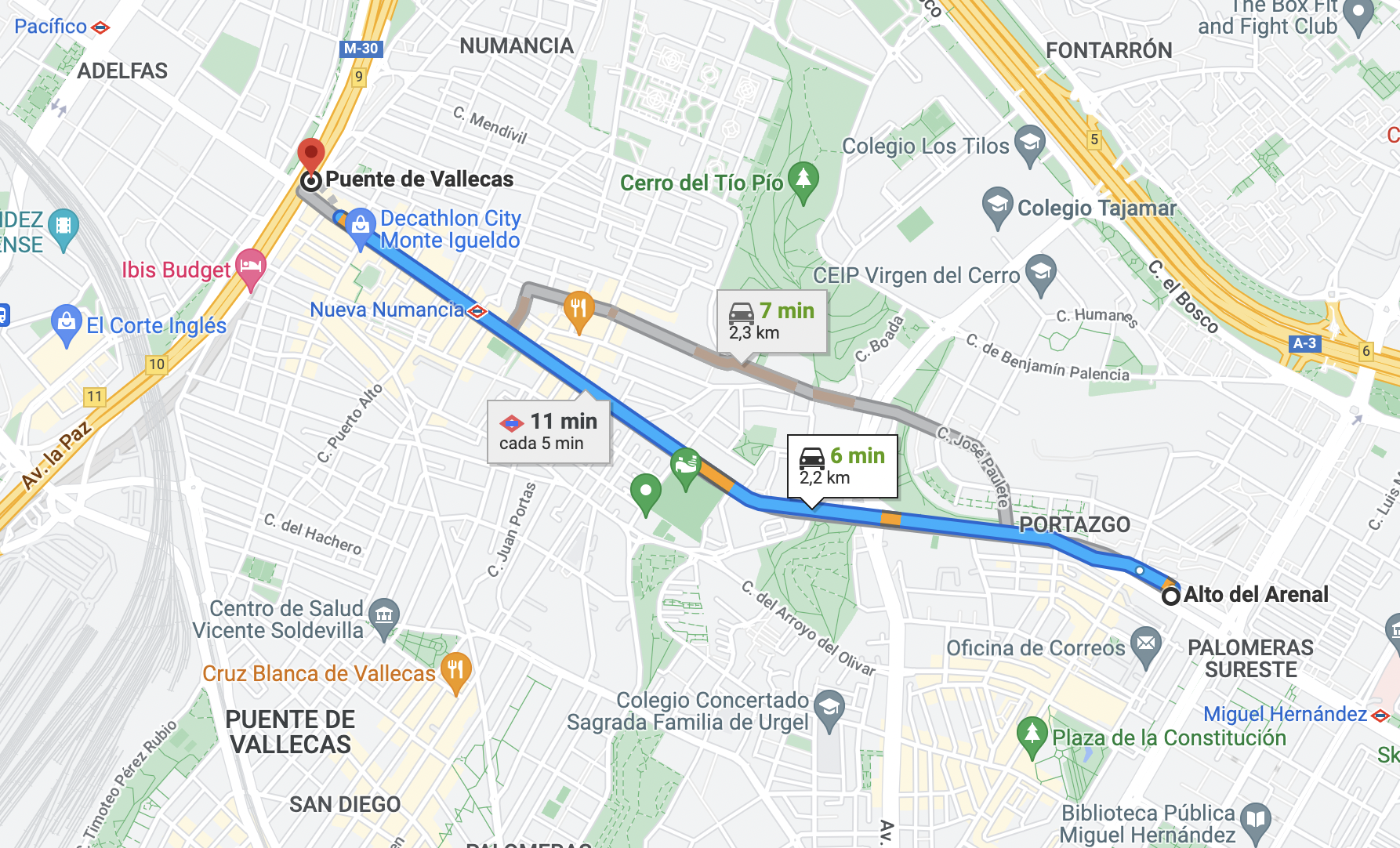
Task: Open Plaza de la Constitución marker
Action: (x=1032, y=735)
